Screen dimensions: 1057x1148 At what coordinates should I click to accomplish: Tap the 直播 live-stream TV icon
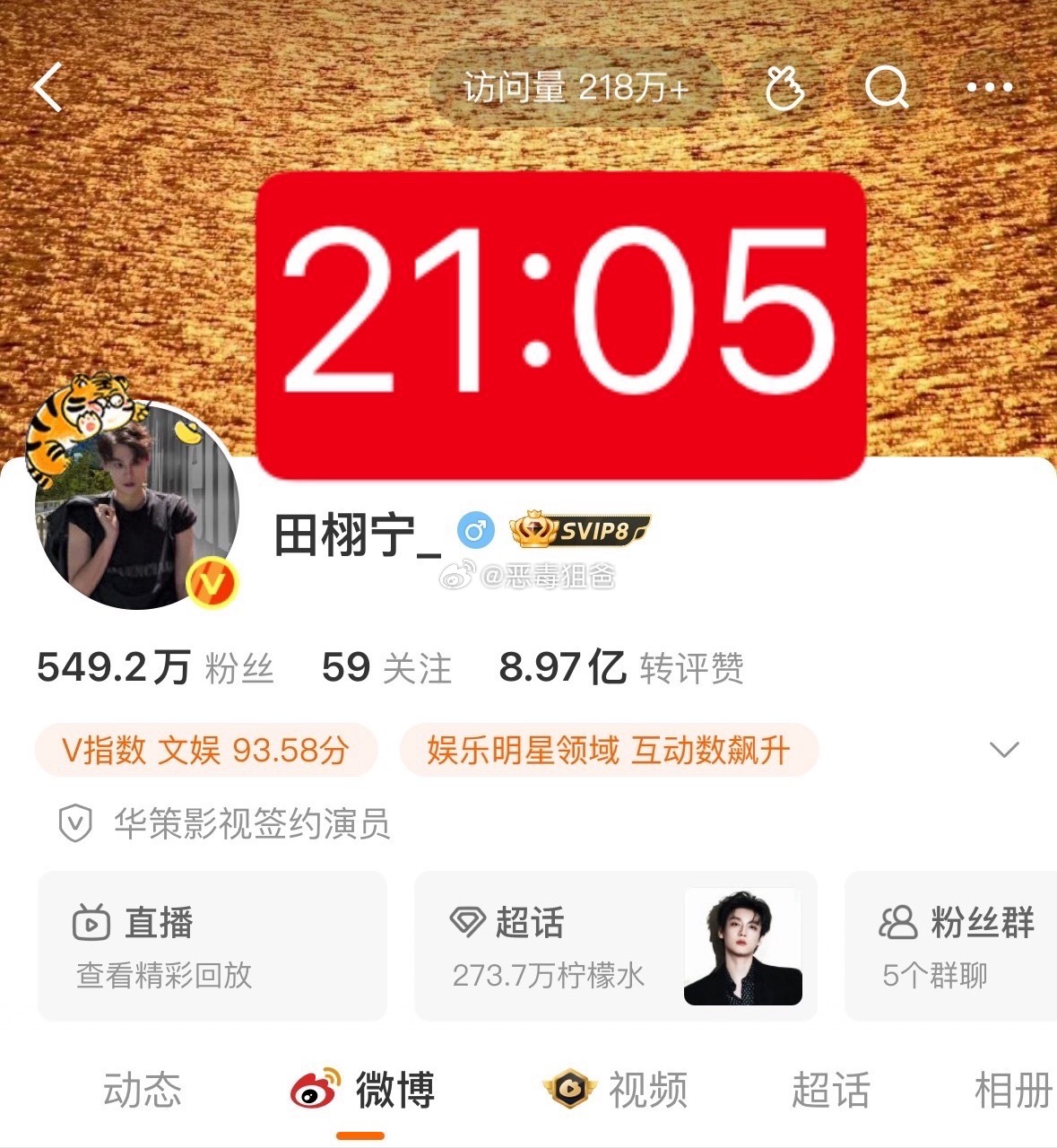(x=90, y=925)
